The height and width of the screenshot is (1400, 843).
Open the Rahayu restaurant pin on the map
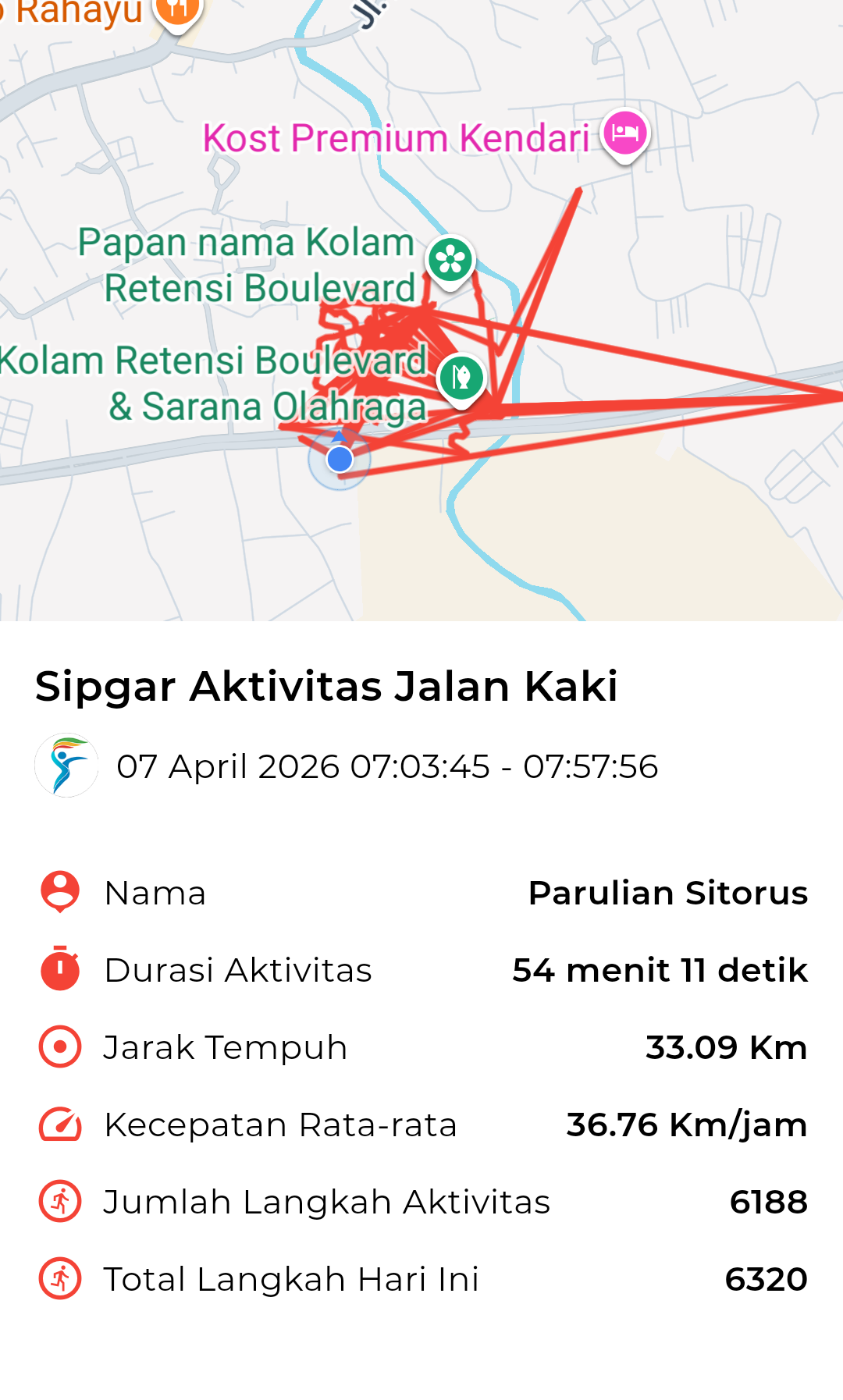pyautogui.click(x=179, y=11)
